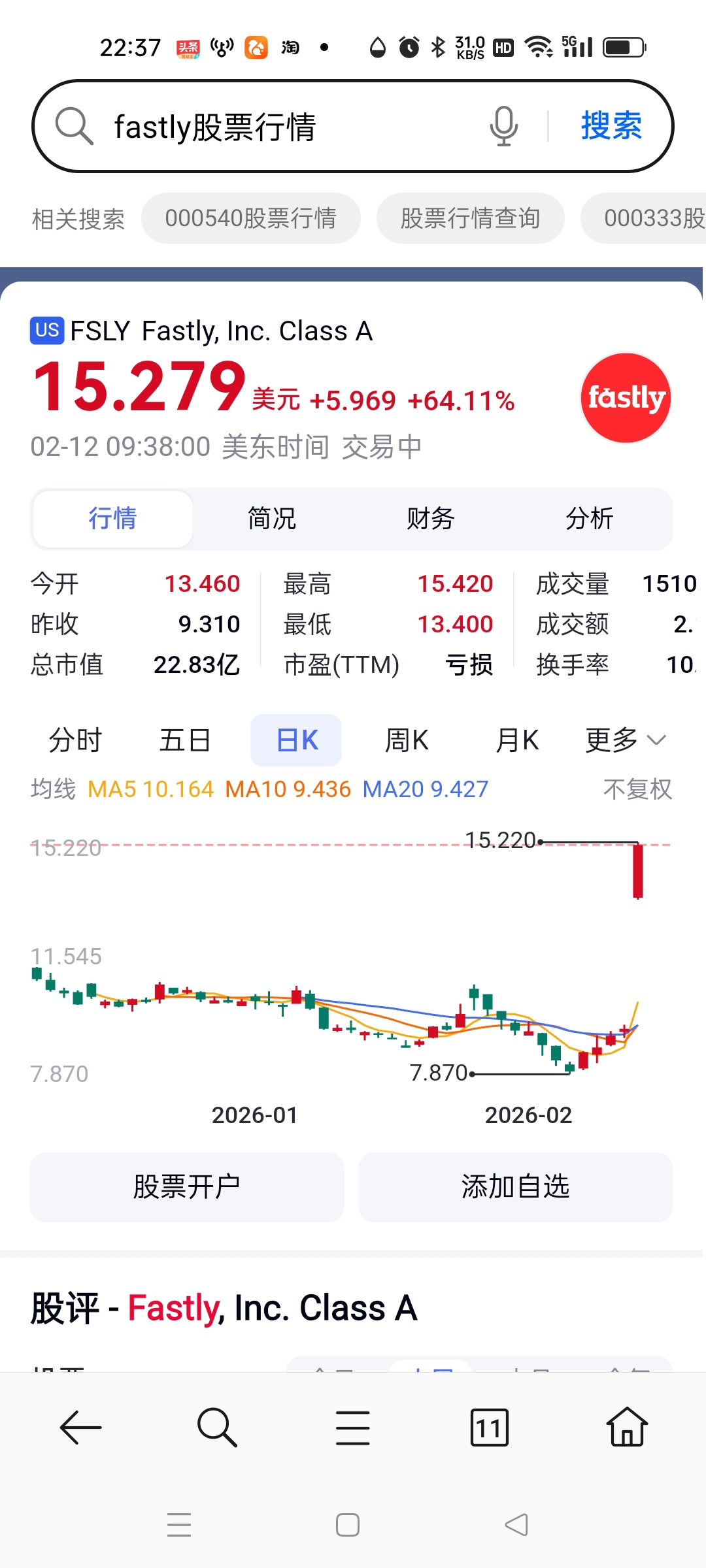Show the 分时 intraday chart

click(x=76, y=740)
